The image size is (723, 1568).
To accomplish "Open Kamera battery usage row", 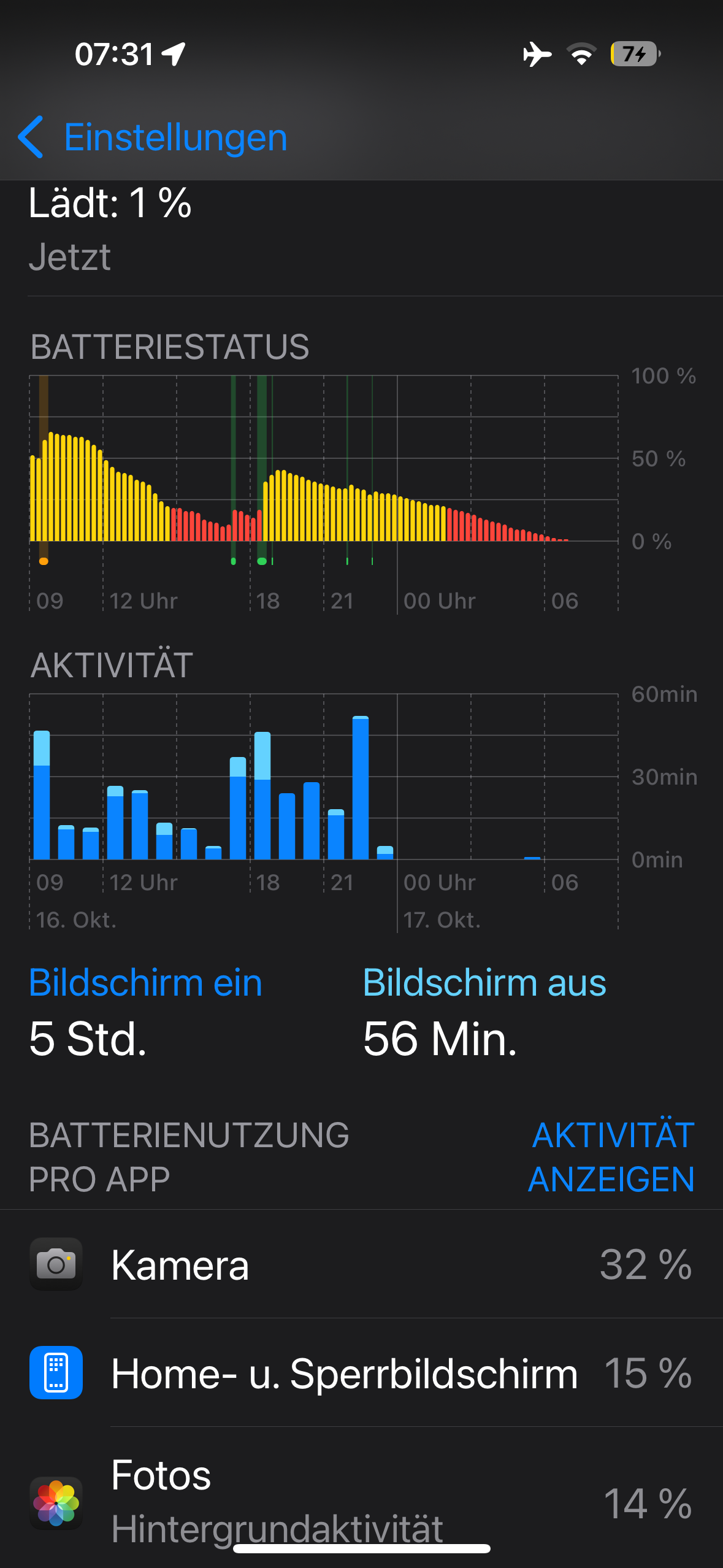I will [361, 1265].
